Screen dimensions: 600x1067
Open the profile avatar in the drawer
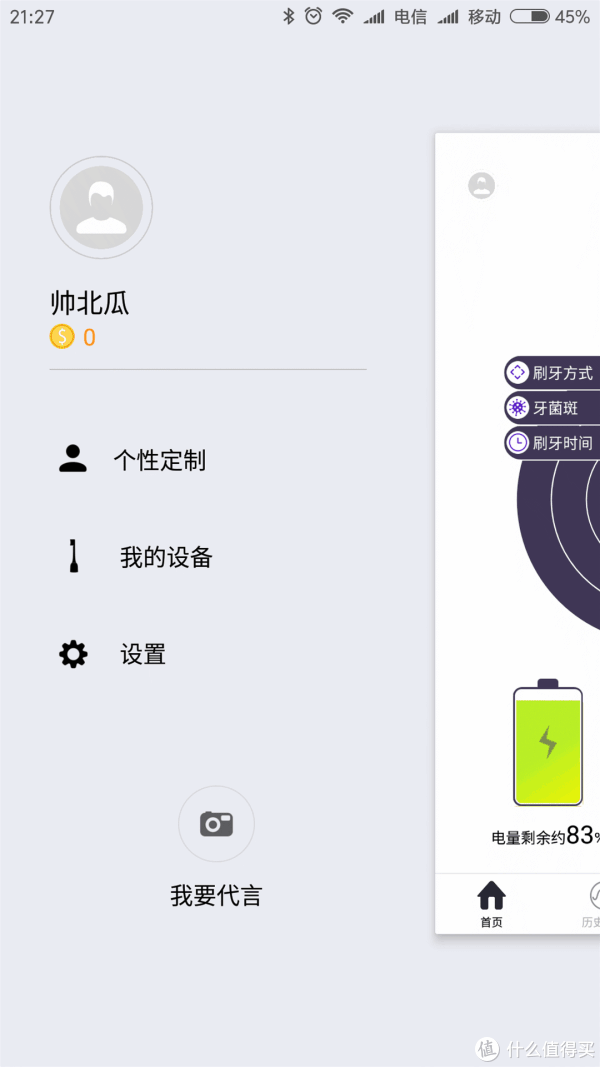tap(101, 208)
